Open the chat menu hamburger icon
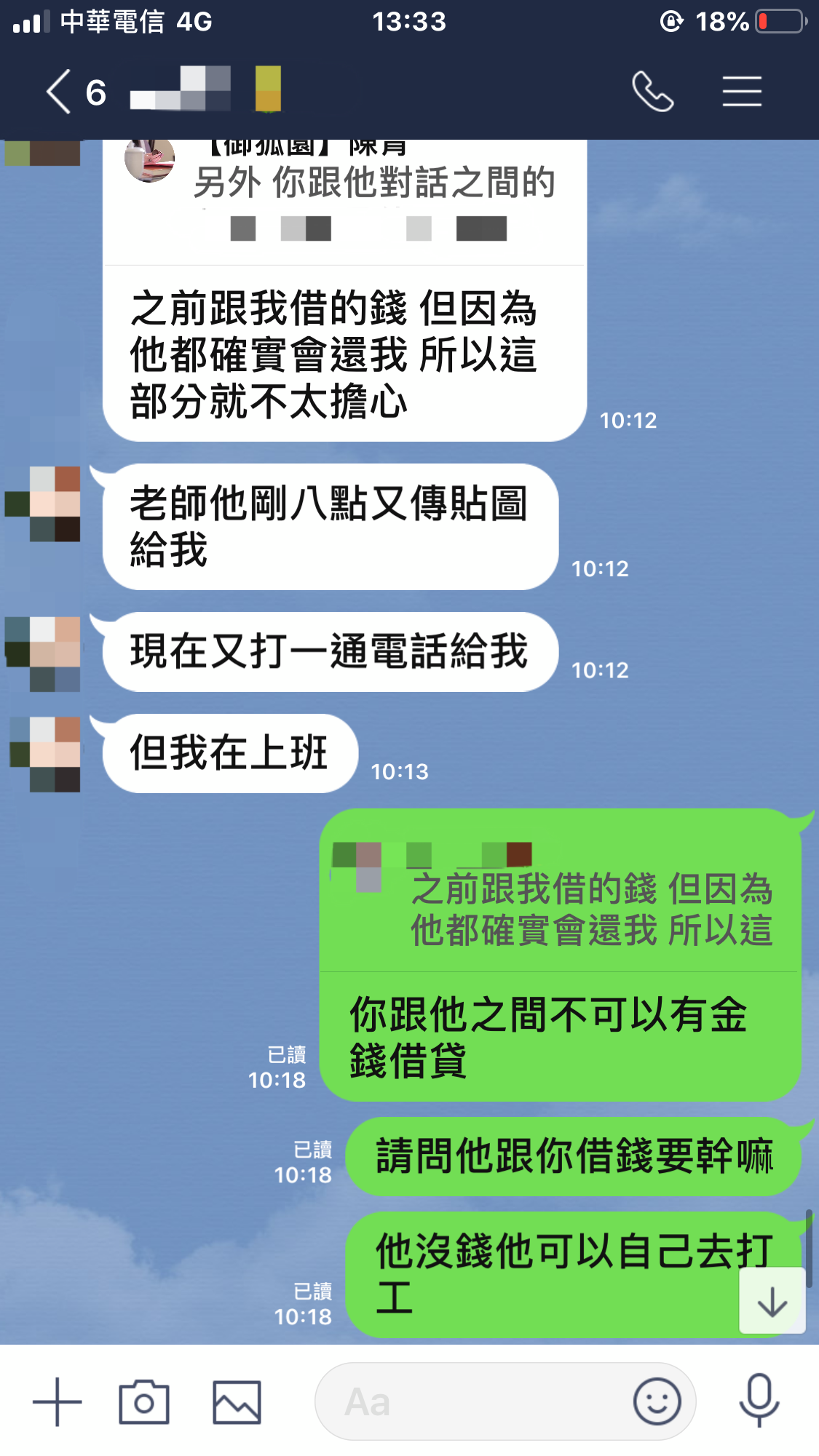The image size is (819, 1456). 741,92
